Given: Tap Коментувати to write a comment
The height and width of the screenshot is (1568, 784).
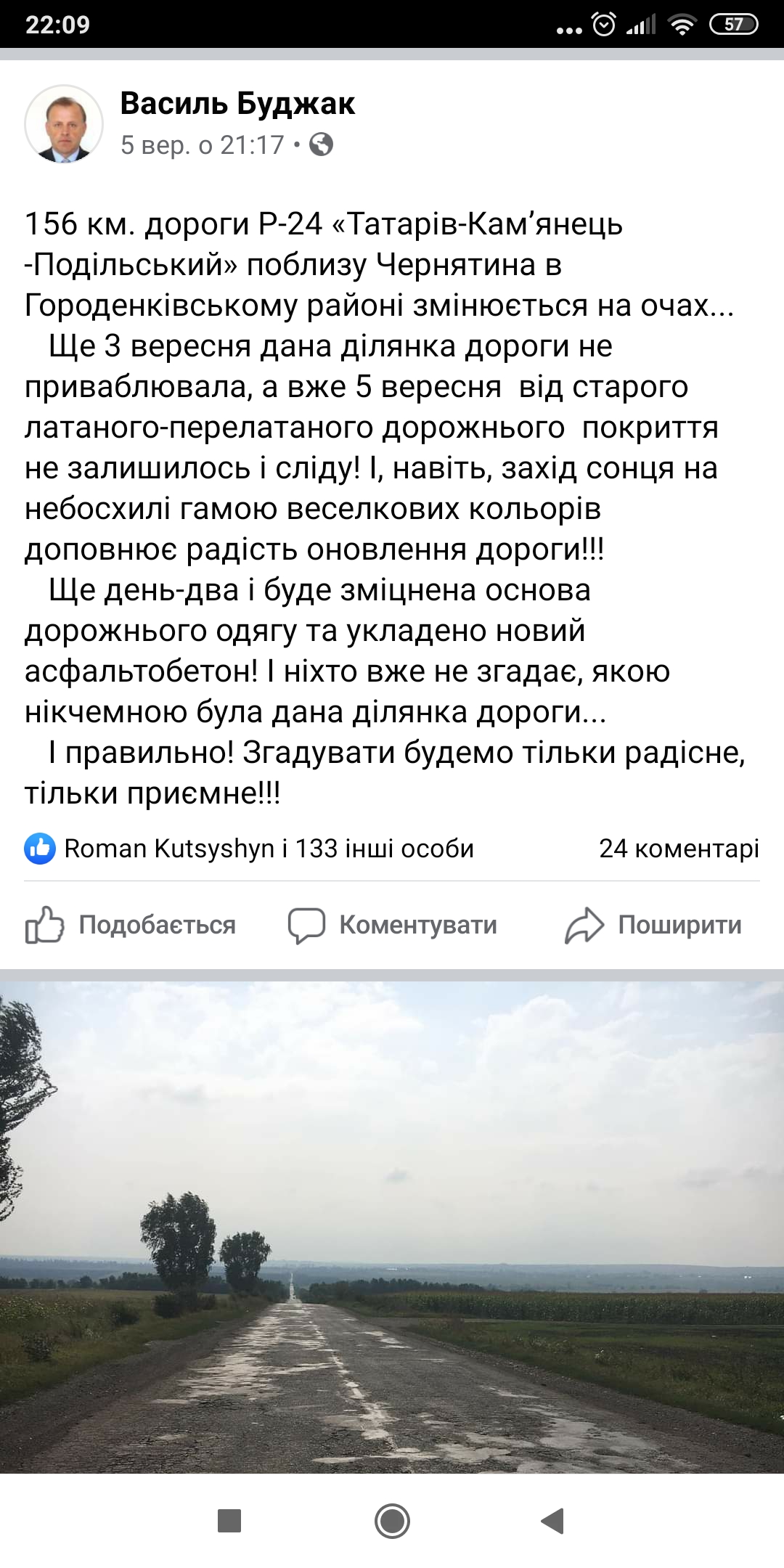Looking at the screenshot, I should (x=393, y=925).
